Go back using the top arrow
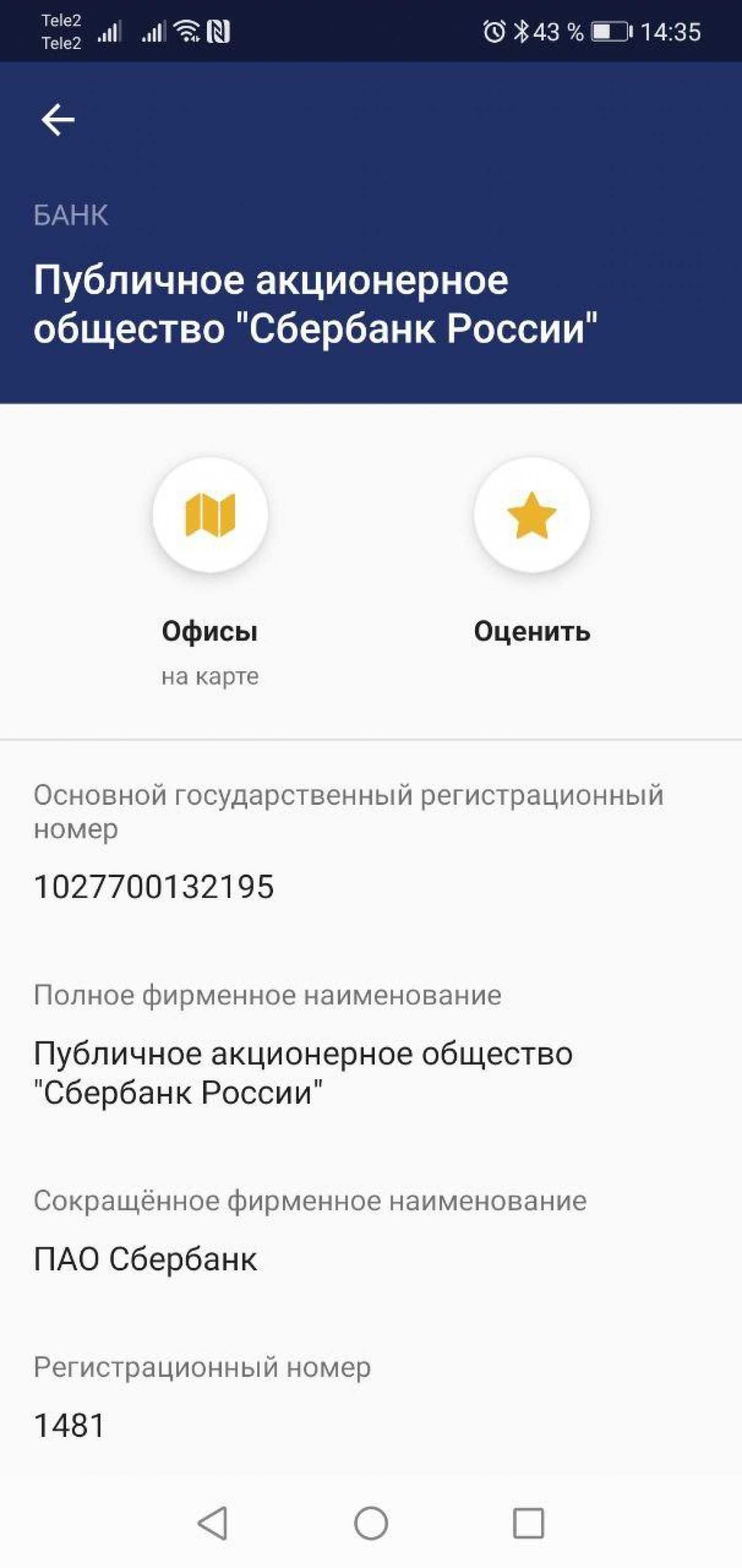Screen dimensions: 742x1568 point(58,119)
